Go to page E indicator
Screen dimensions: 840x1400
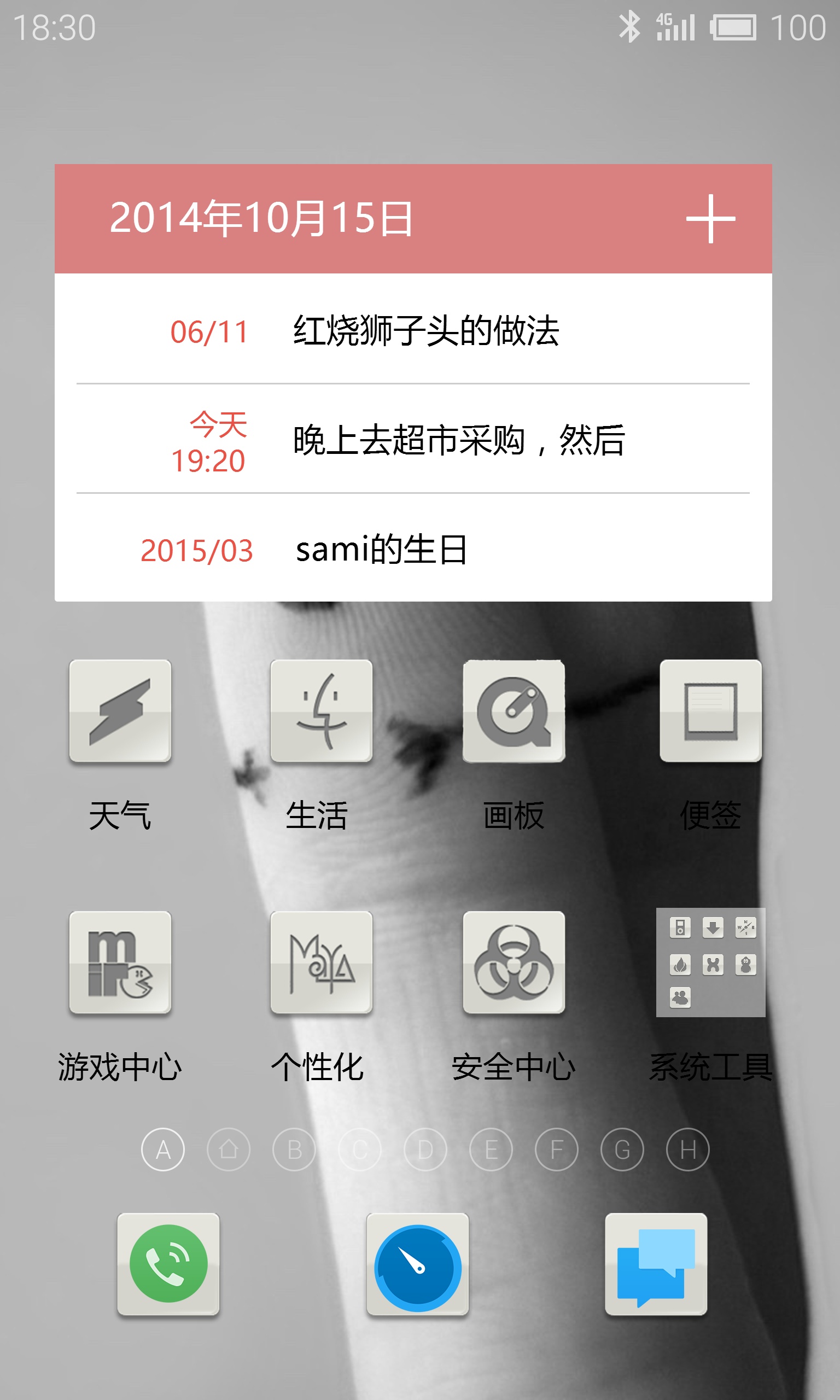pos(491,1150)
